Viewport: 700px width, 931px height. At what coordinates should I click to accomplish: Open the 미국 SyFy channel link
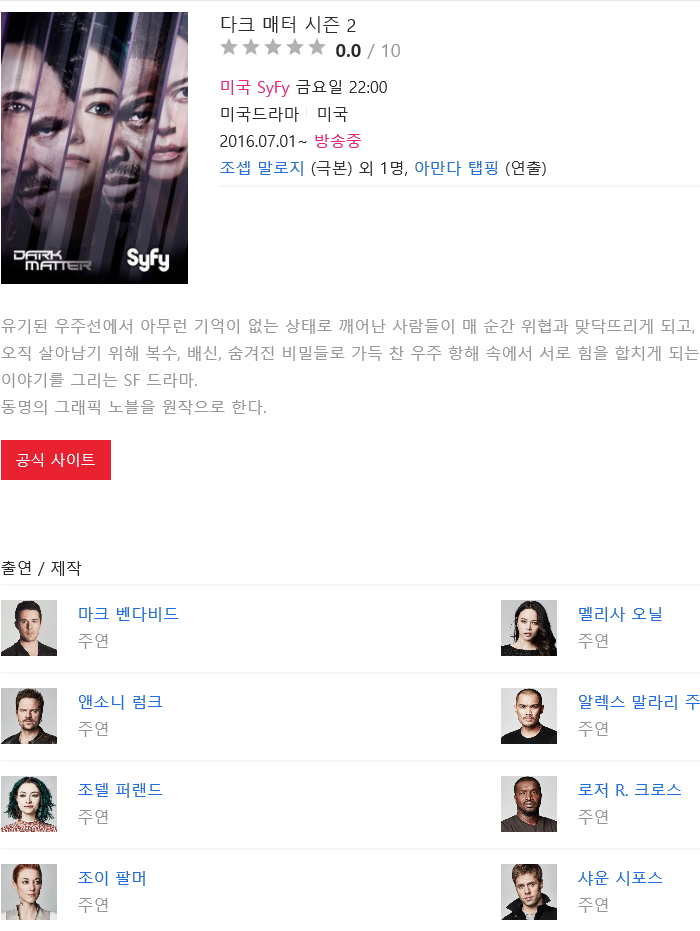(255, 88)
